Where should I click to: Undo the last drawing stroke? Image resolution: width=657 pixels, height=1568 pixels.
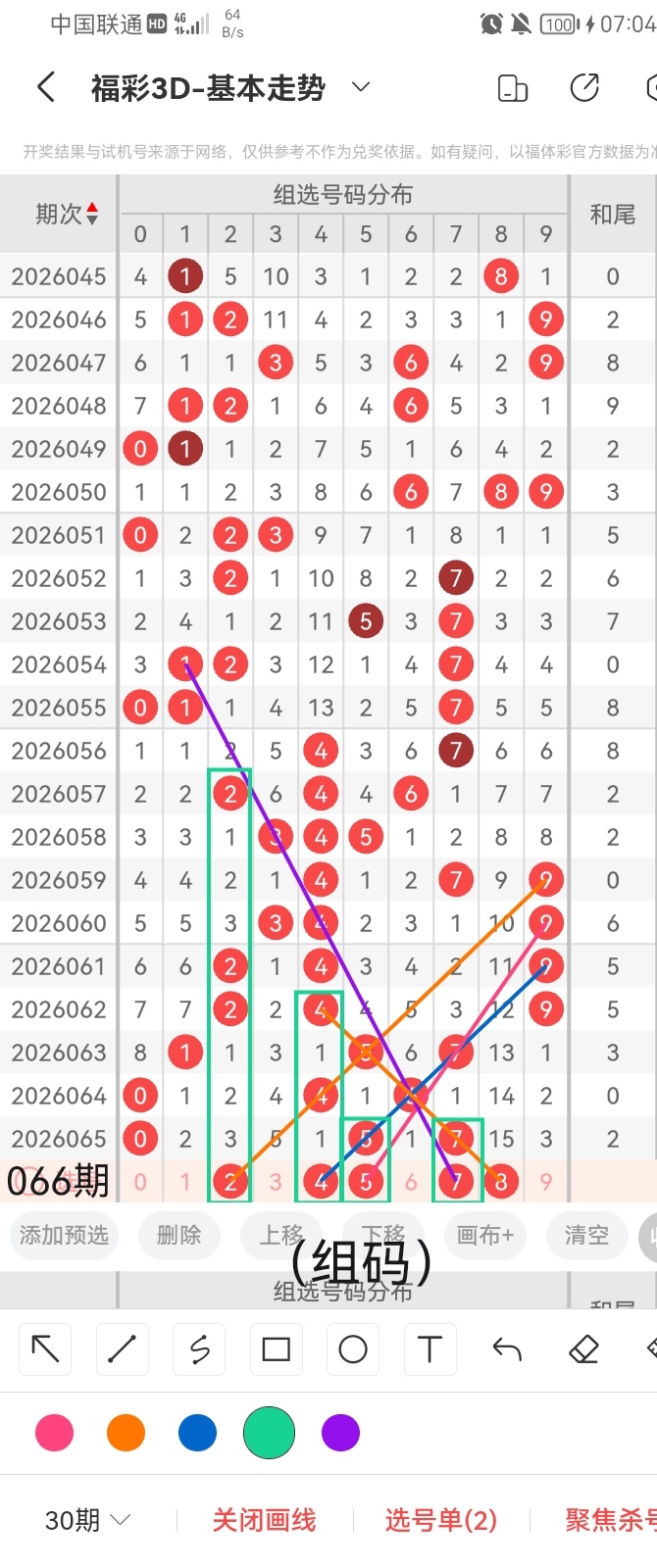(507, 1349)
